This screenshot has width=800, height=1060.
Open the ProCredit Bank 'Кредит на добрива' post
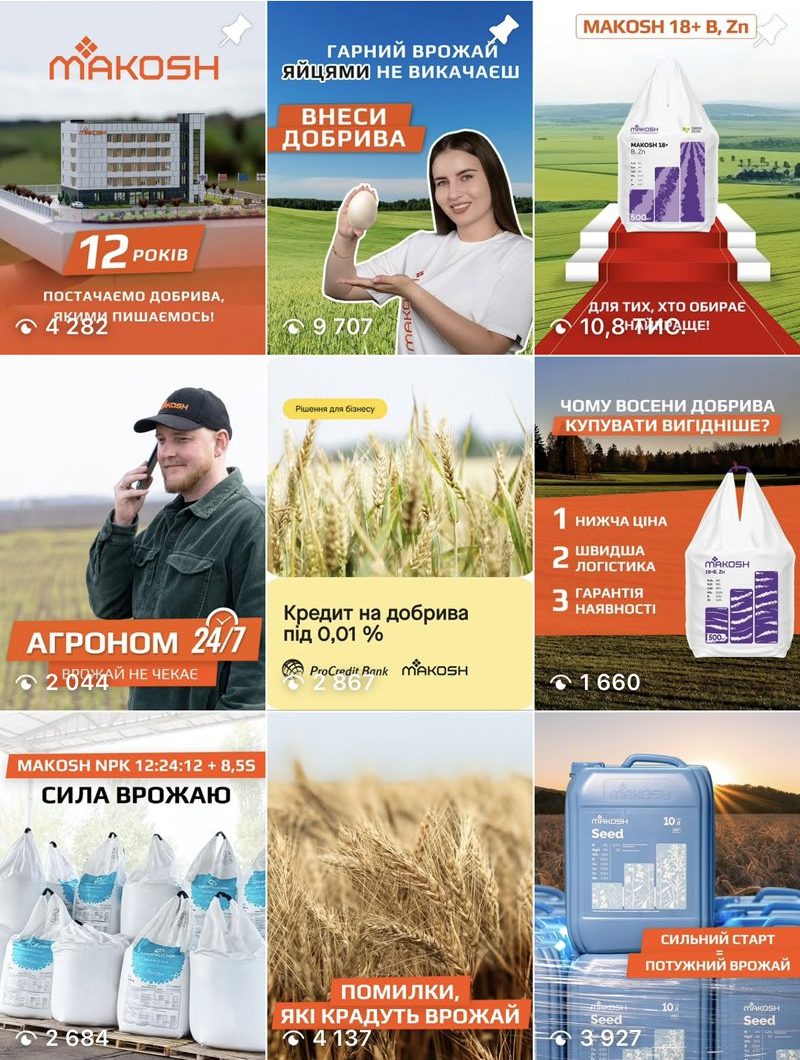(399, 533)
